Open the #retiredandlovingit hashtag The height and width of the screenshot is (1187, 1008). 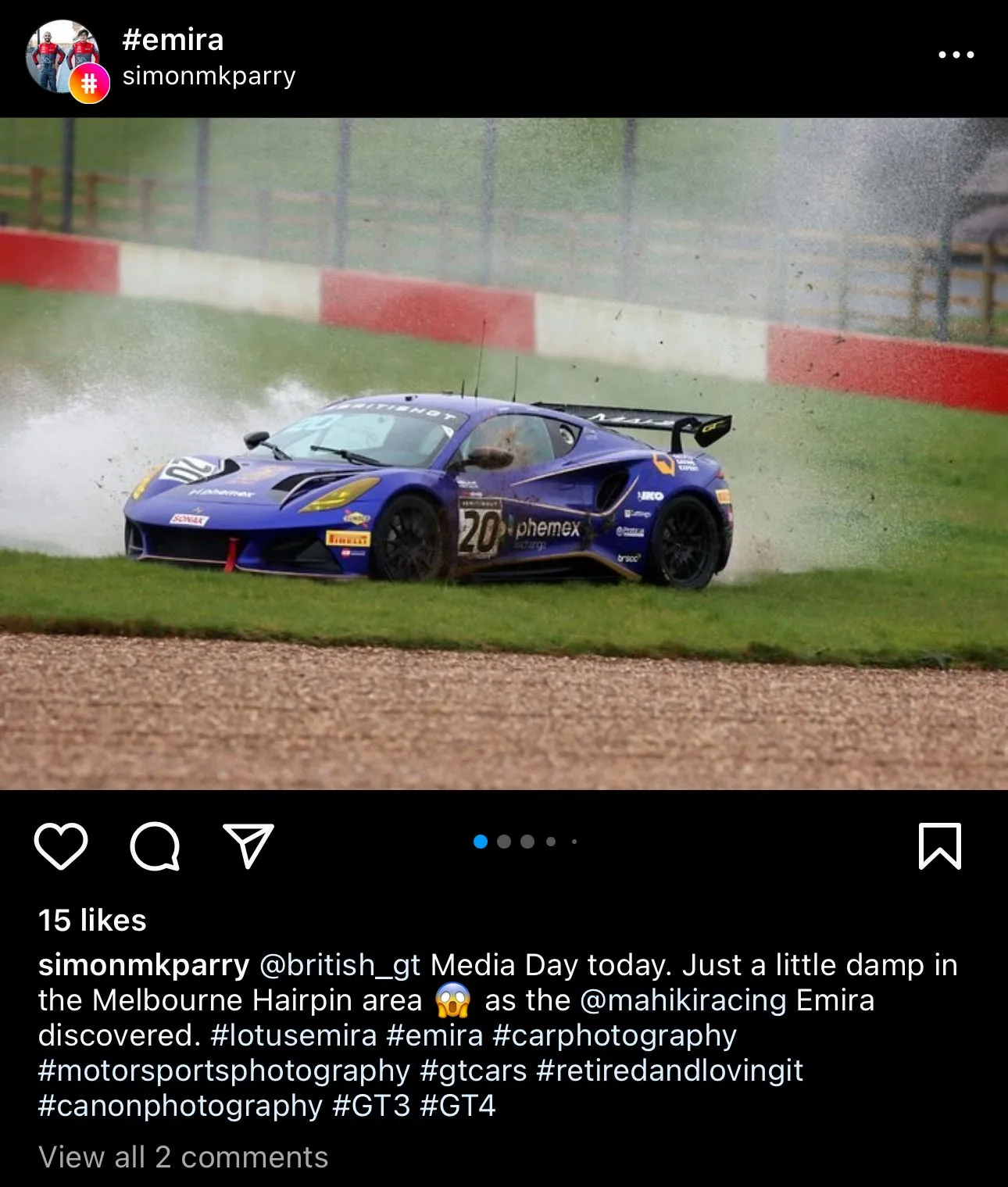[670, 1071]
